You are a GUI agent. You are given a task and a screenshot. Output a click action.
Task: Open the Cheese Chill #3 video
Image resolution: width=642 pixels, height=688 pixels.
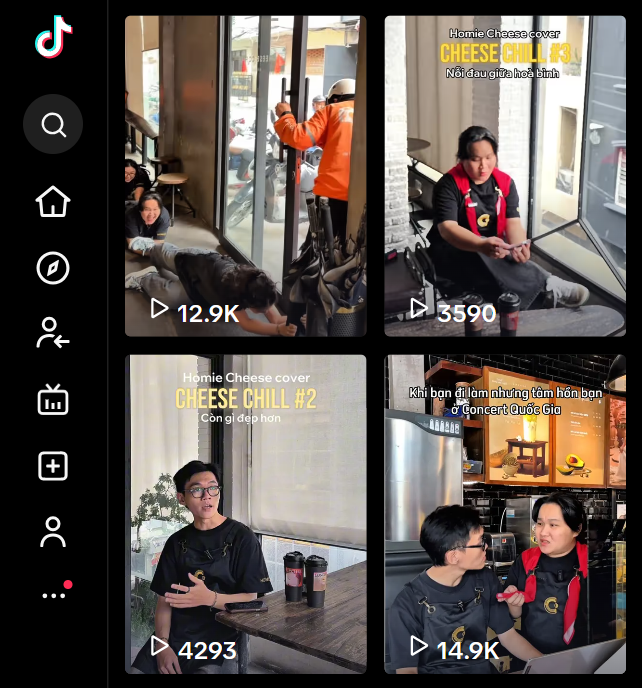505,176
